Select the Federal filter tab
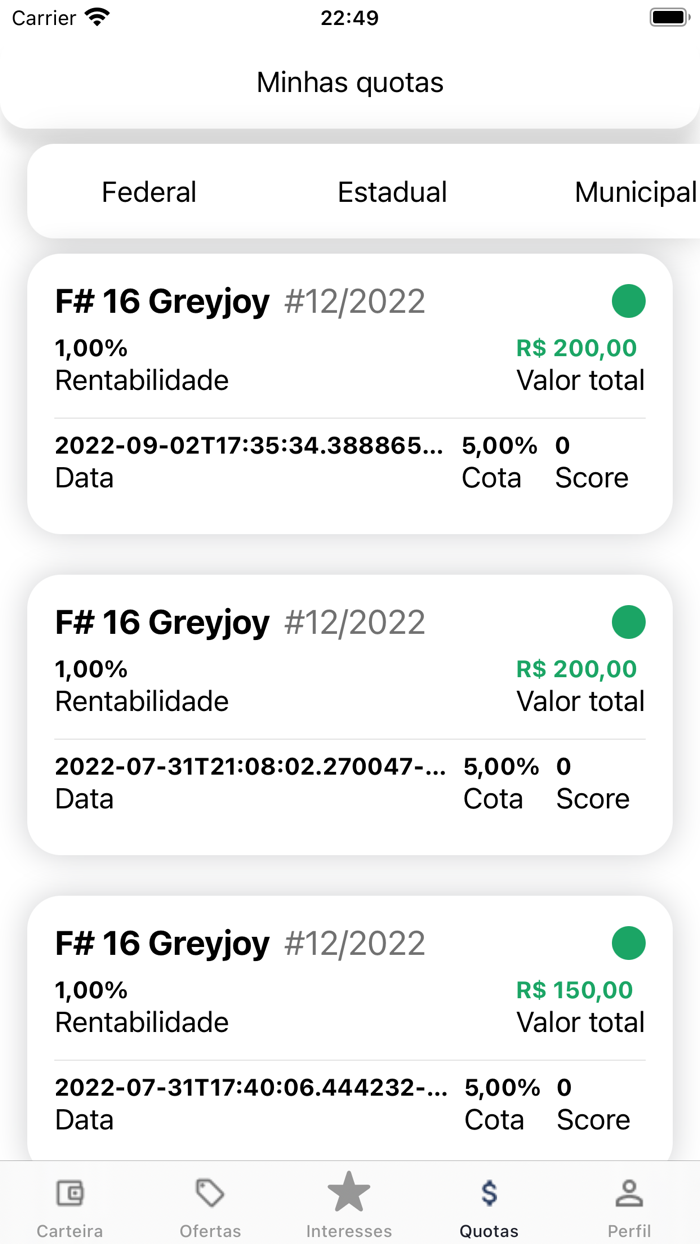 tap(149, 192)
